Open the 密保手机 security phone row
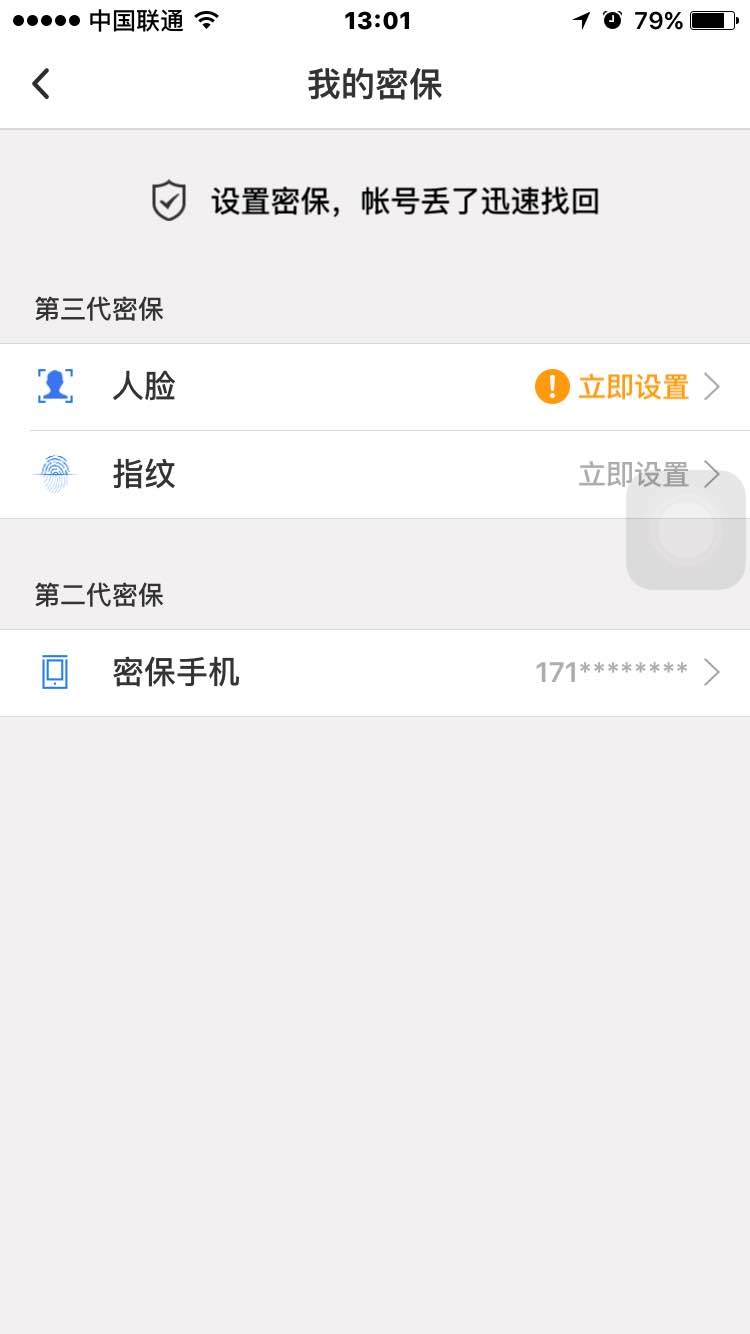Image resolution: width=750 pixels, height=1334 pixels. 375,673
